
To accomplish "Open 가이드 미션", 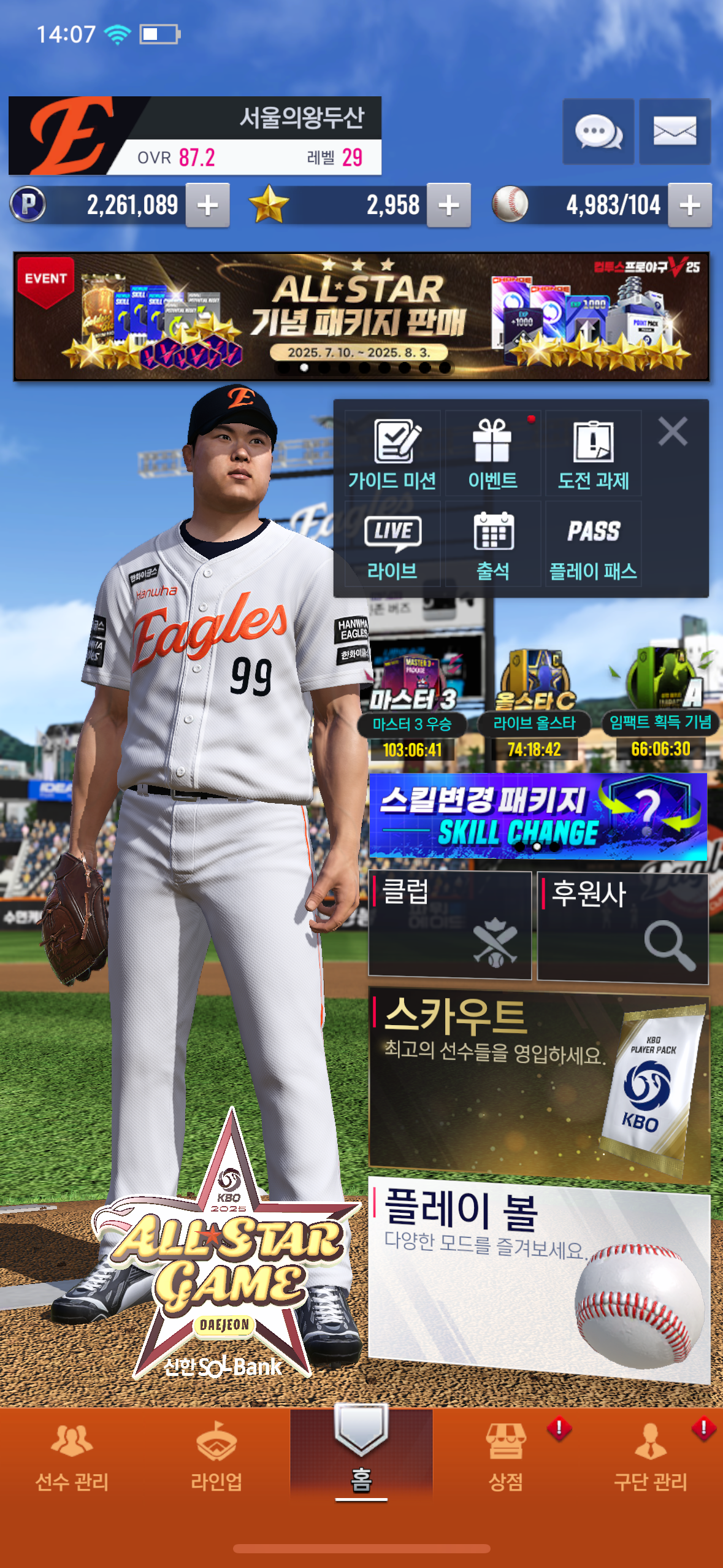I will click(392, 453).
